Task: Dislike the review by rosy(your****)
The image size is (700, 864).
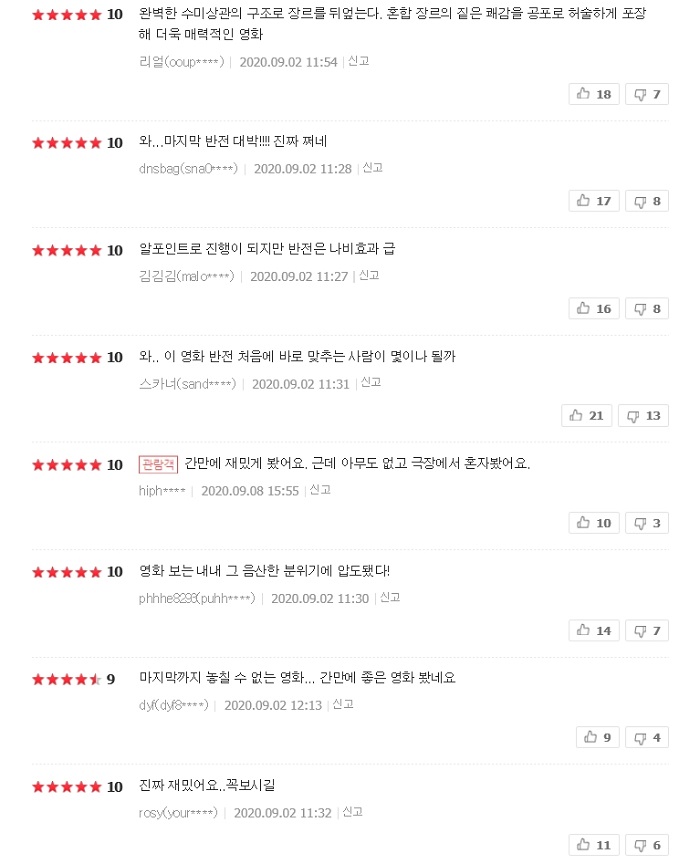Action: 647,845
